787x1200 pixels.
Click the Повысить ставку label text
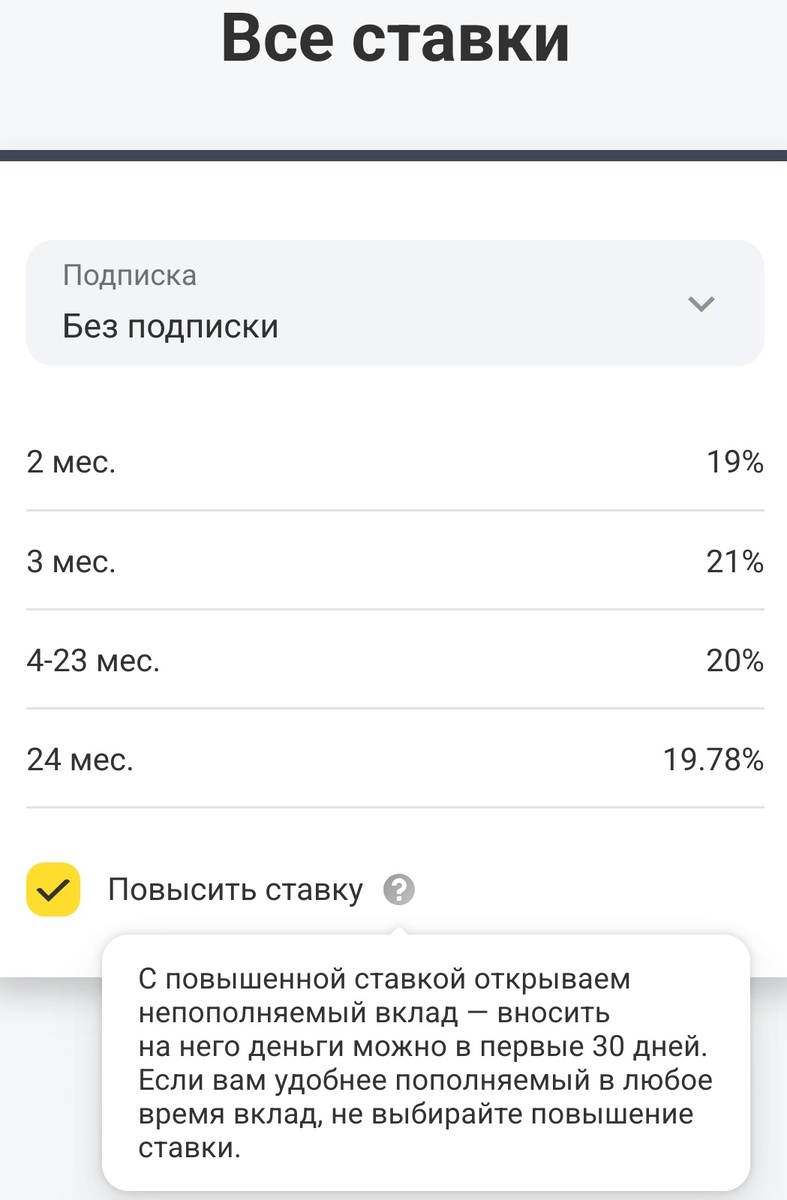tap(236, 888)
